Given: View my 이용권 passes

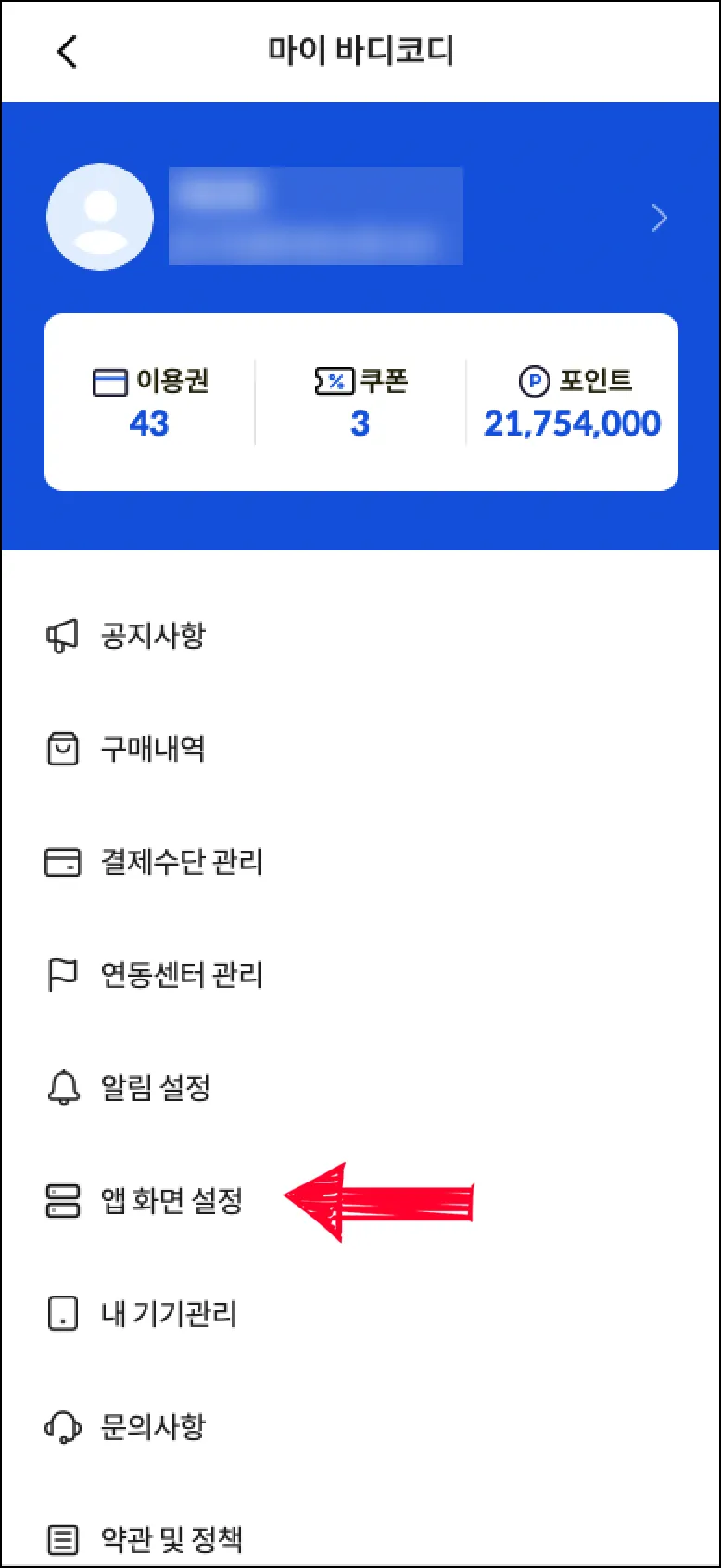Looking at the screenshot, I should tap(150, 402).
